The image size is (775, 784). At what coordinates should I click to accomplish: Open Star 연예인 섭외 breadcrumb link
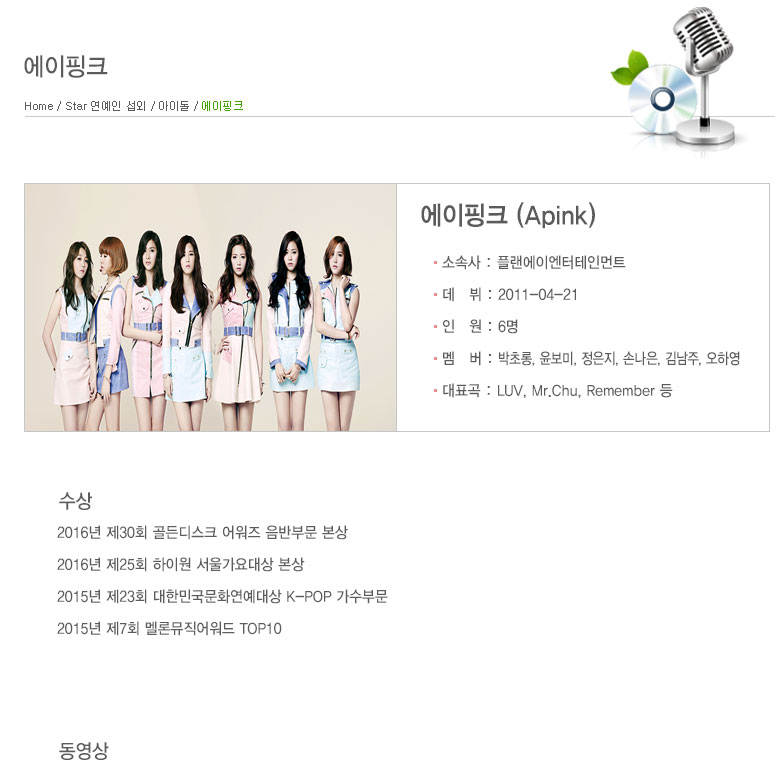(x=105, y=105)
